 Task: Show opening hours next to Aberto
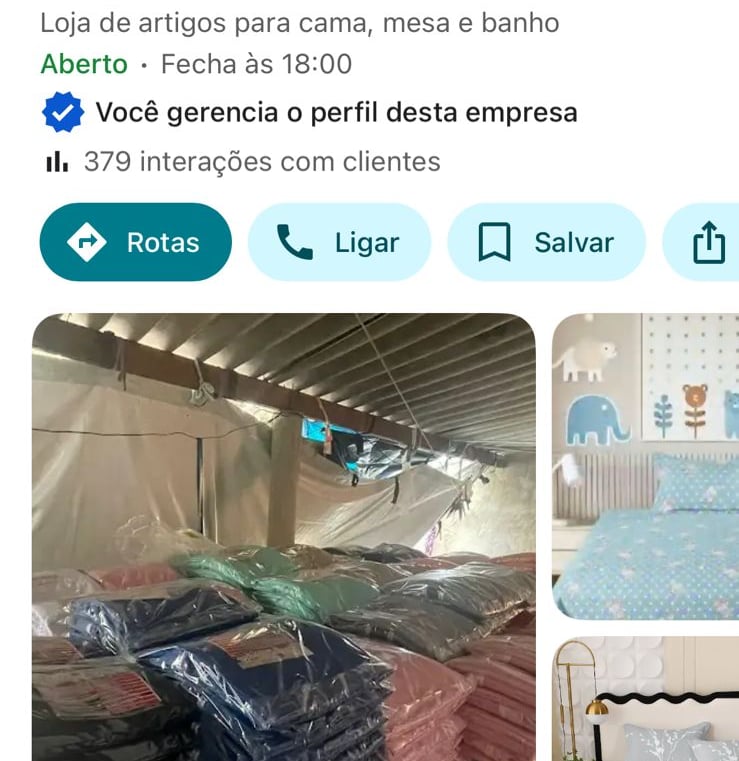point(255,65)
